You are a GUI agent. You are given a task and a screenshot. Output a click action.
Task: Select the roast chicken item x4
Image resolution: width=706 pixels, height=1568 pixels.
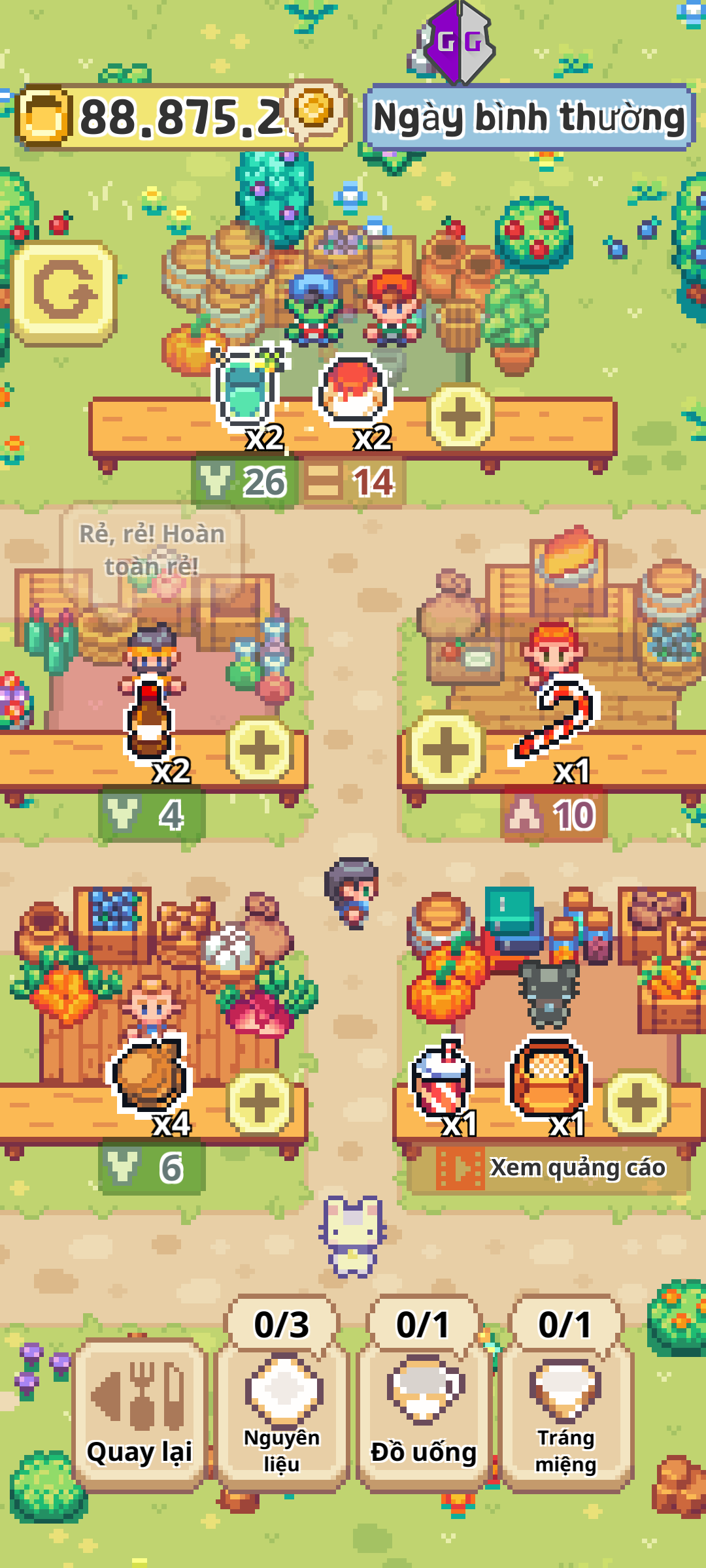150,1074
